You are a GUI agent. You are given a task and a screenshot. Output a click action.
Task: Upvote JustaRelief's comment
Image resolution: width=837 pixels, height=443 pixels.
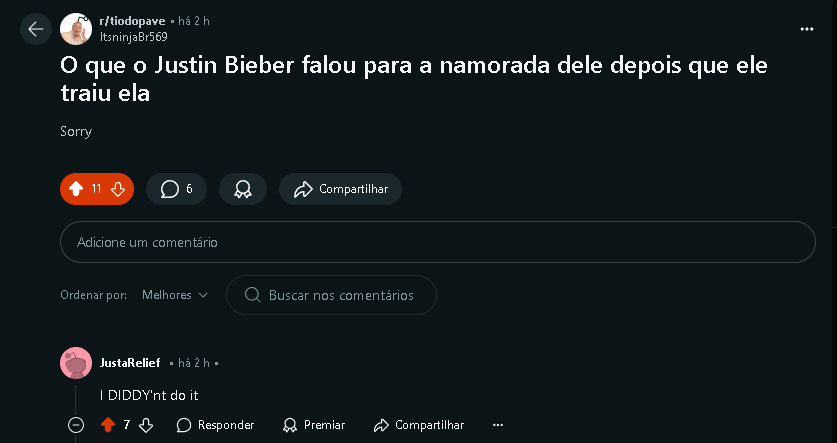click(108, 425)
